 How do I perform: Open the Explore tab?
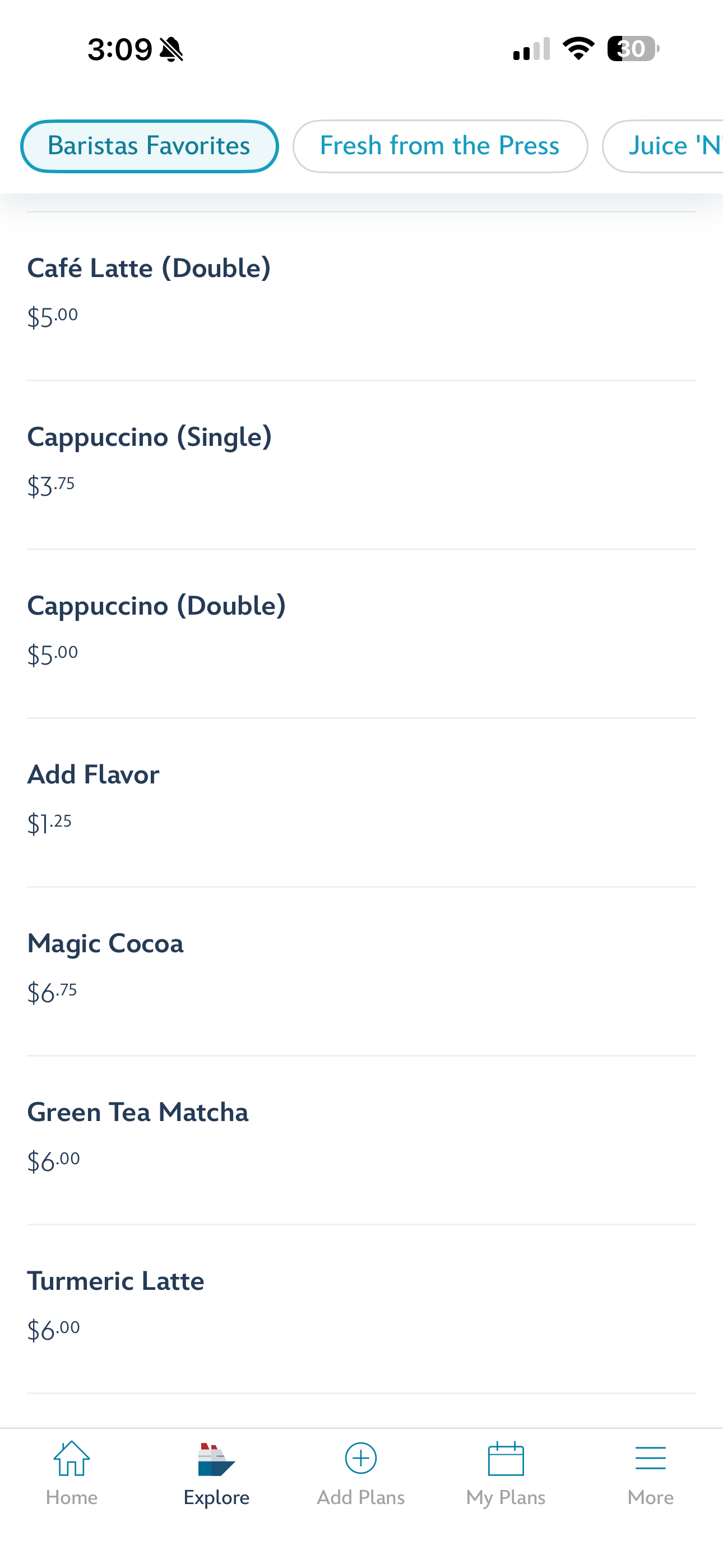coord(217,1472)
